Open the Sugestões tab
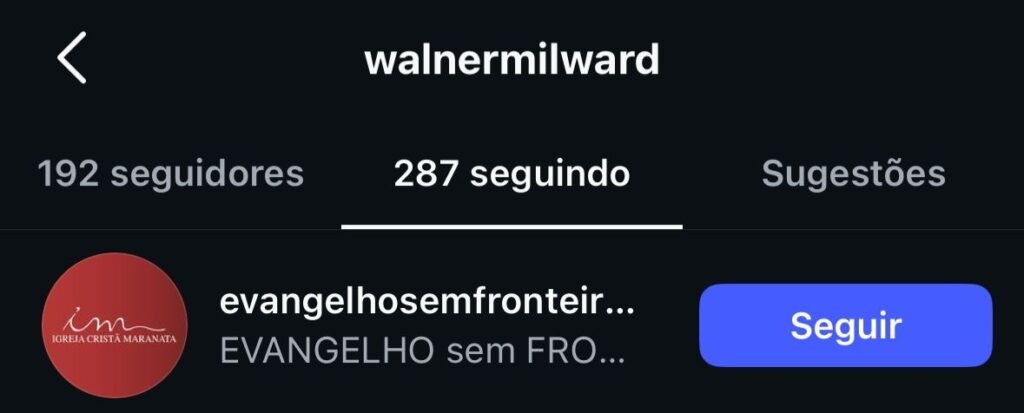Image resolution: width=1024 pixels, height=413 pixels. pos(853,174)
